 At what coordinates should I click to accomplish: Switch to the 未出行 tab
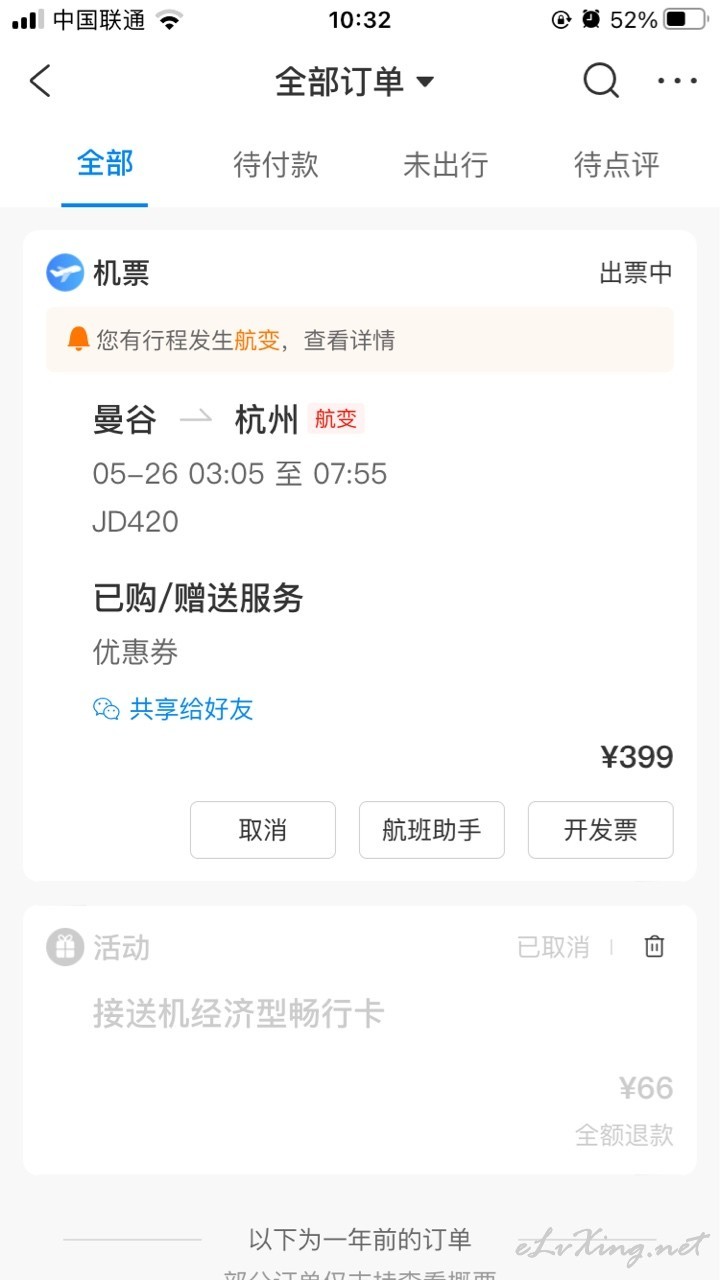click(x=445, y=165)
